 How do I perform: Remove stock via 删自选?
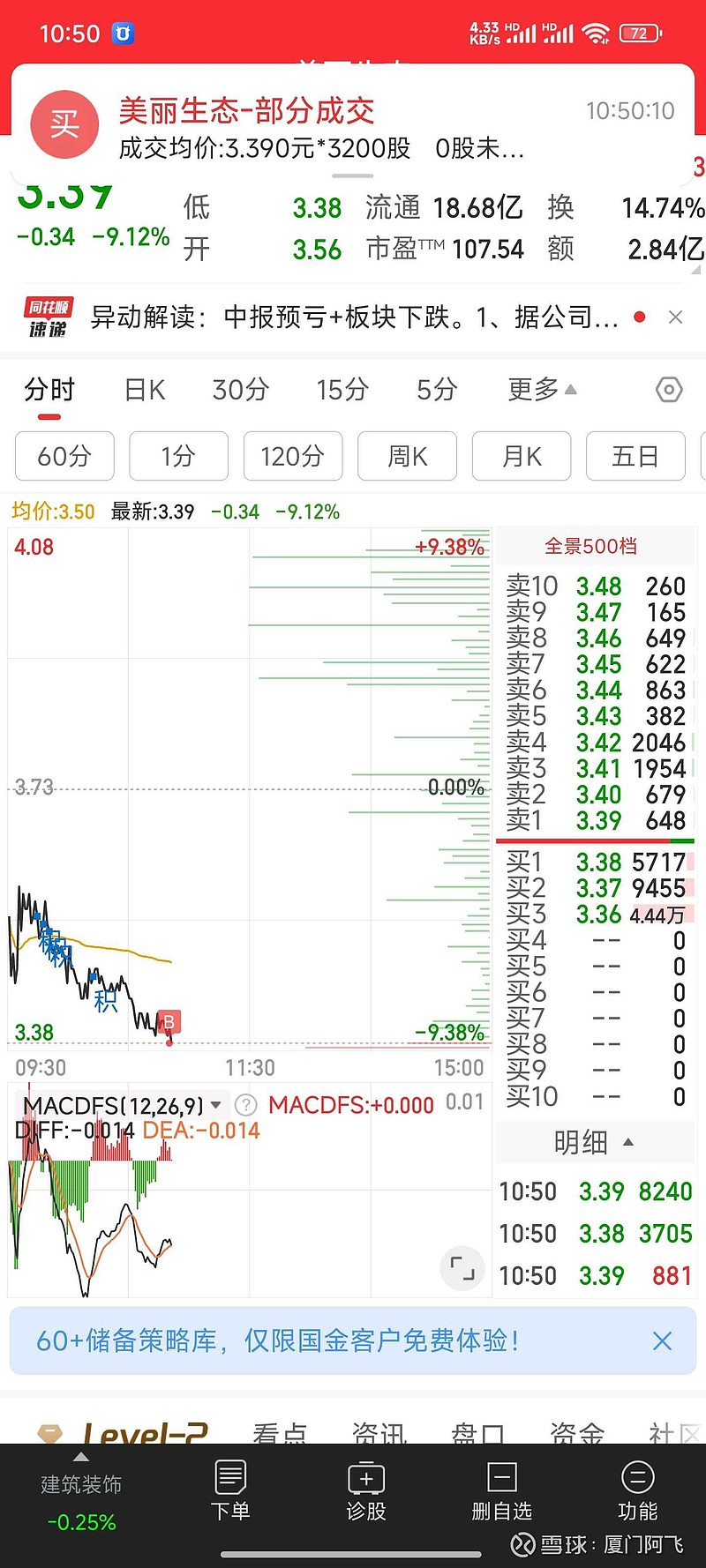tap(501, 1490)
